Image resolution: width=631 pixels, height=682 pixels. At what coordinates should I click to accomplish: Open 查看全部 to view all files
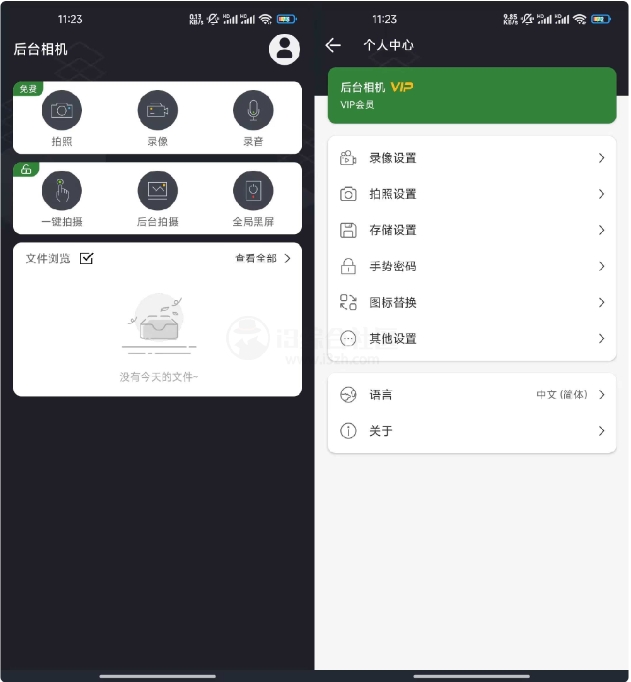pyautogui.click(x=262, y=258)
